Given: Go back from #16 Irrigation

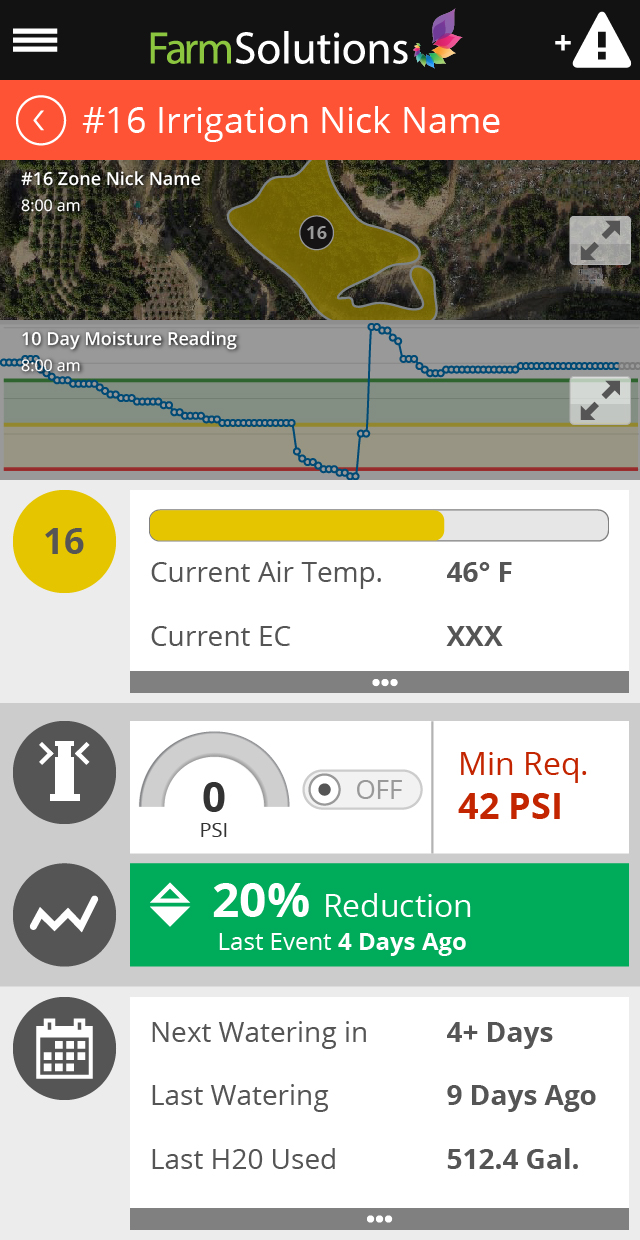Looking at the screenshot, I should point(40,121).
